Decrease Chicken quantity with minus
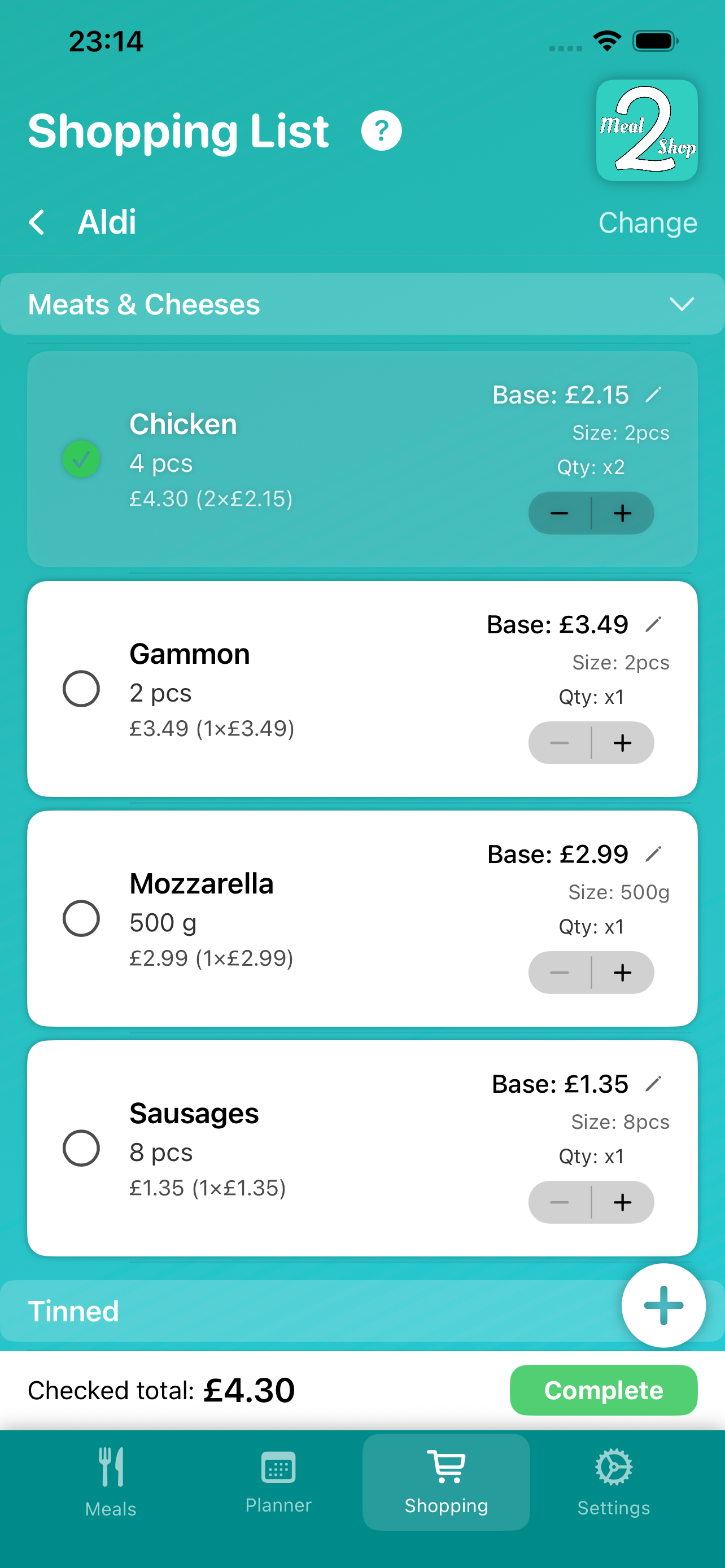The image size is (725, 1568). (560, 513)
